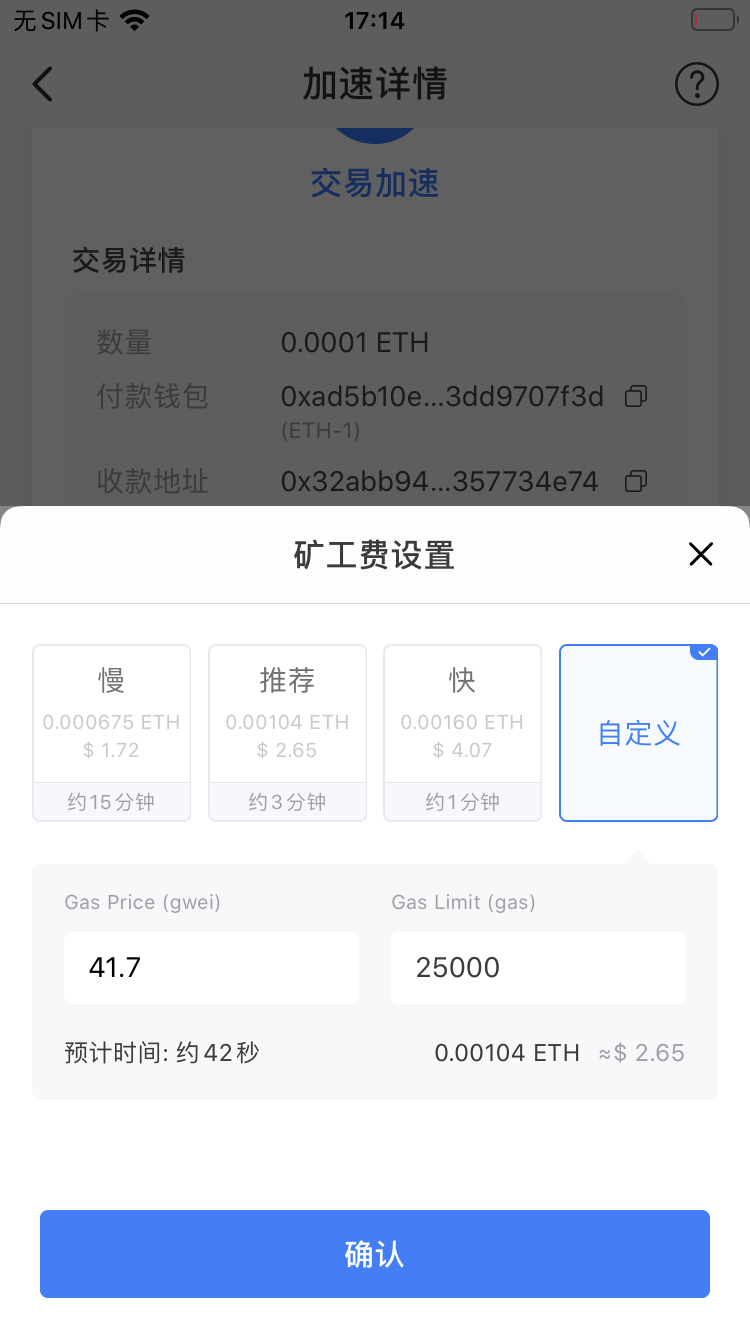750x1334 pixels.
Task: Copy the payment wallet address
Action: (x=636, y=397)
